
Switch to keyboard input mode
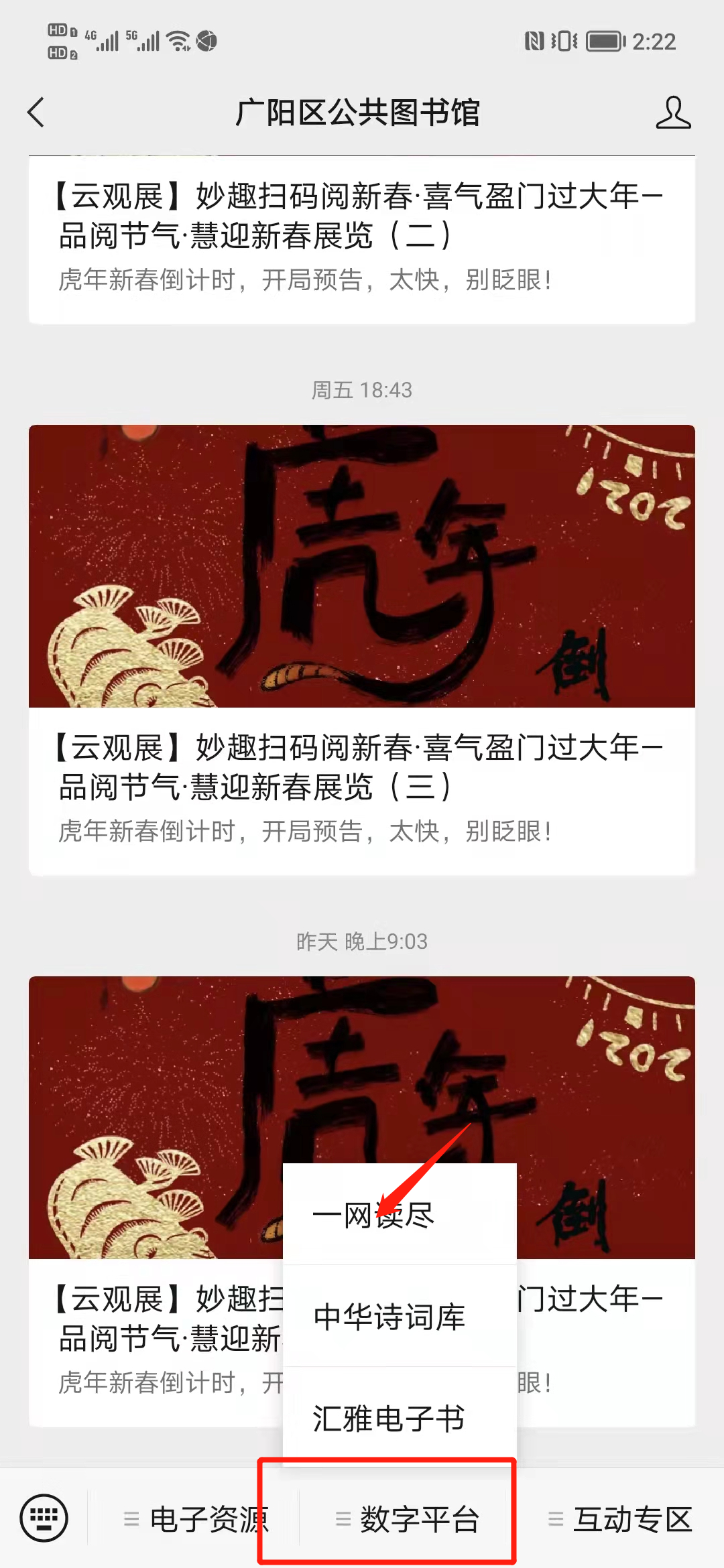point(44,1518)
